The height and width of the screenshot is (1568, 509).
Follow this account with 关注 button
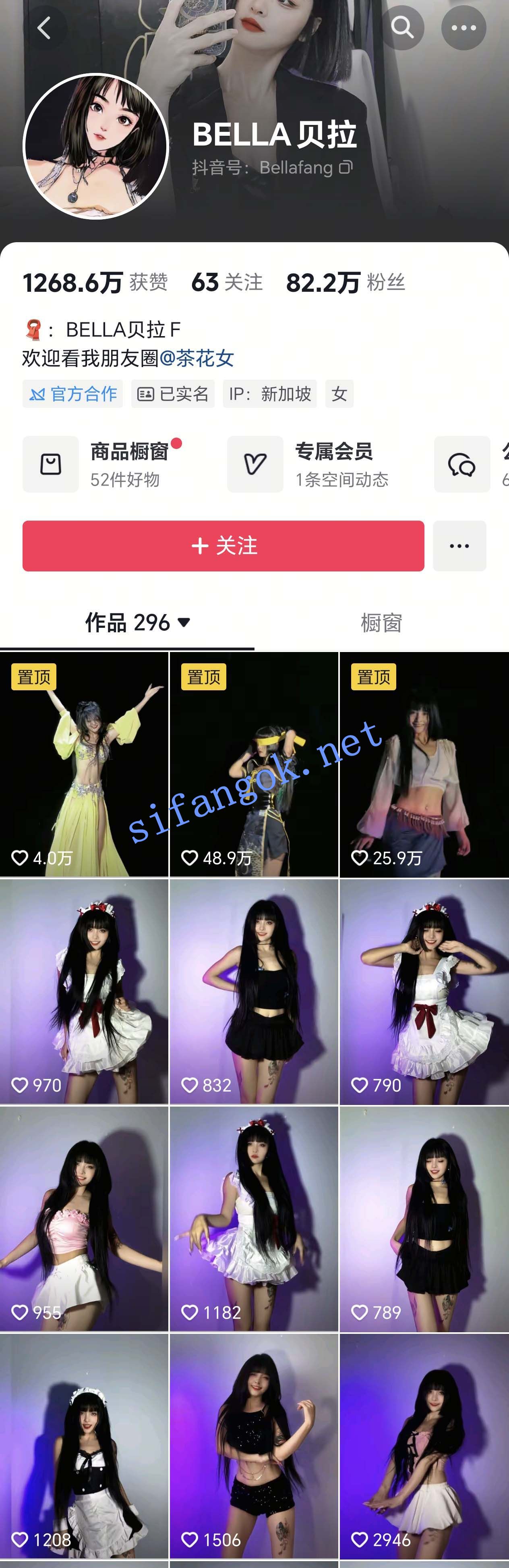(223, 545)
